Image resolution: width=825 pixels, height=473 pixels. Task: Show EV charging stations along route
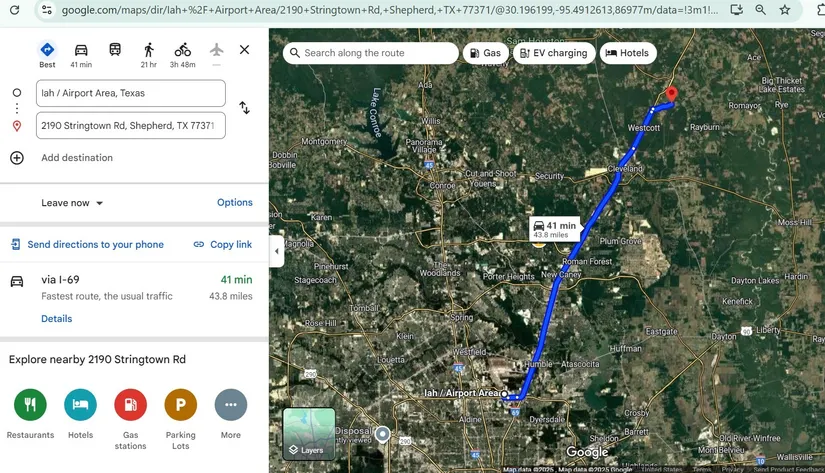[x=553, y=53]
